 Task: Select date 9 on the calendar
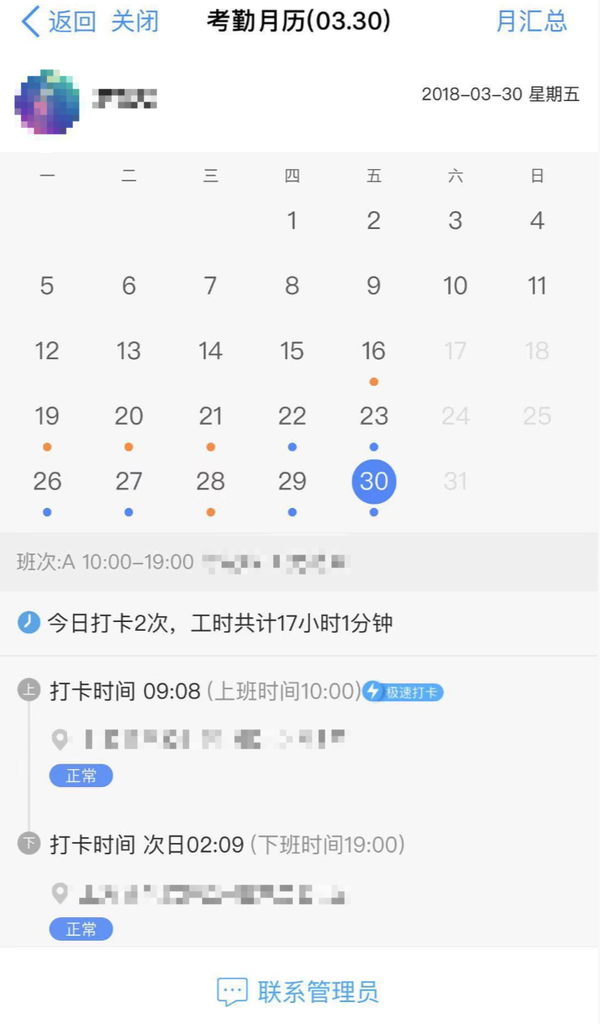click(x=373, y=287)
